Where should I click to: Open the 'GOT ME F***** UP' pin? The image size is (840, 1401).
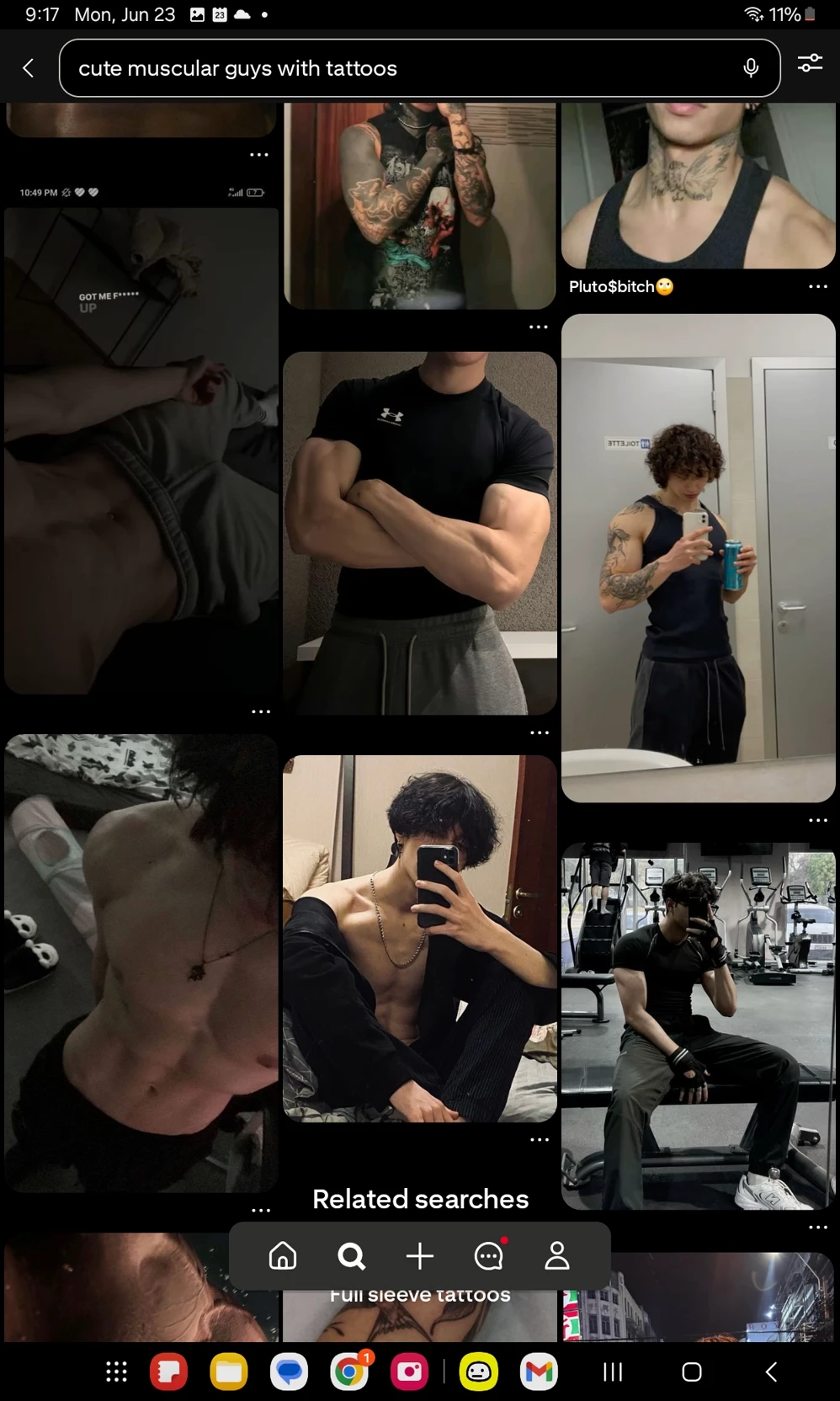click(x=141, y=450)
